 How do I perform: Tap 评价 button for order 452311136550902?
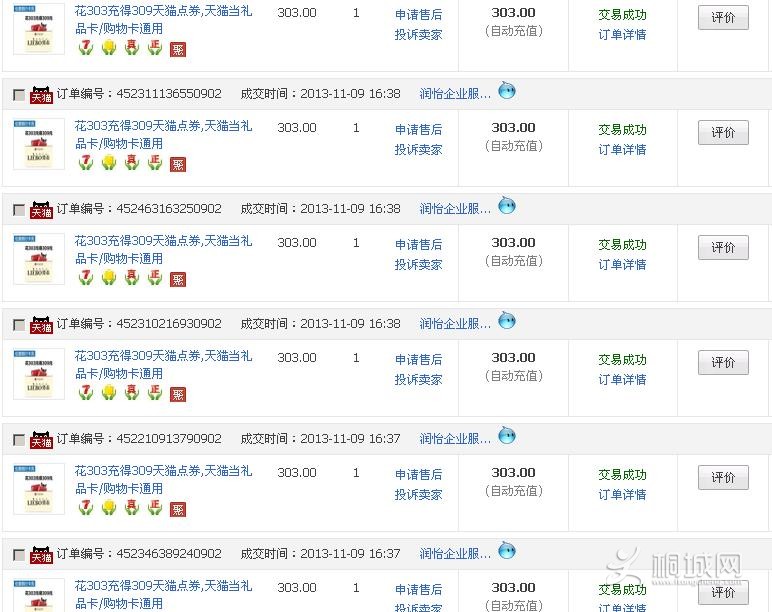click(723, 133)
